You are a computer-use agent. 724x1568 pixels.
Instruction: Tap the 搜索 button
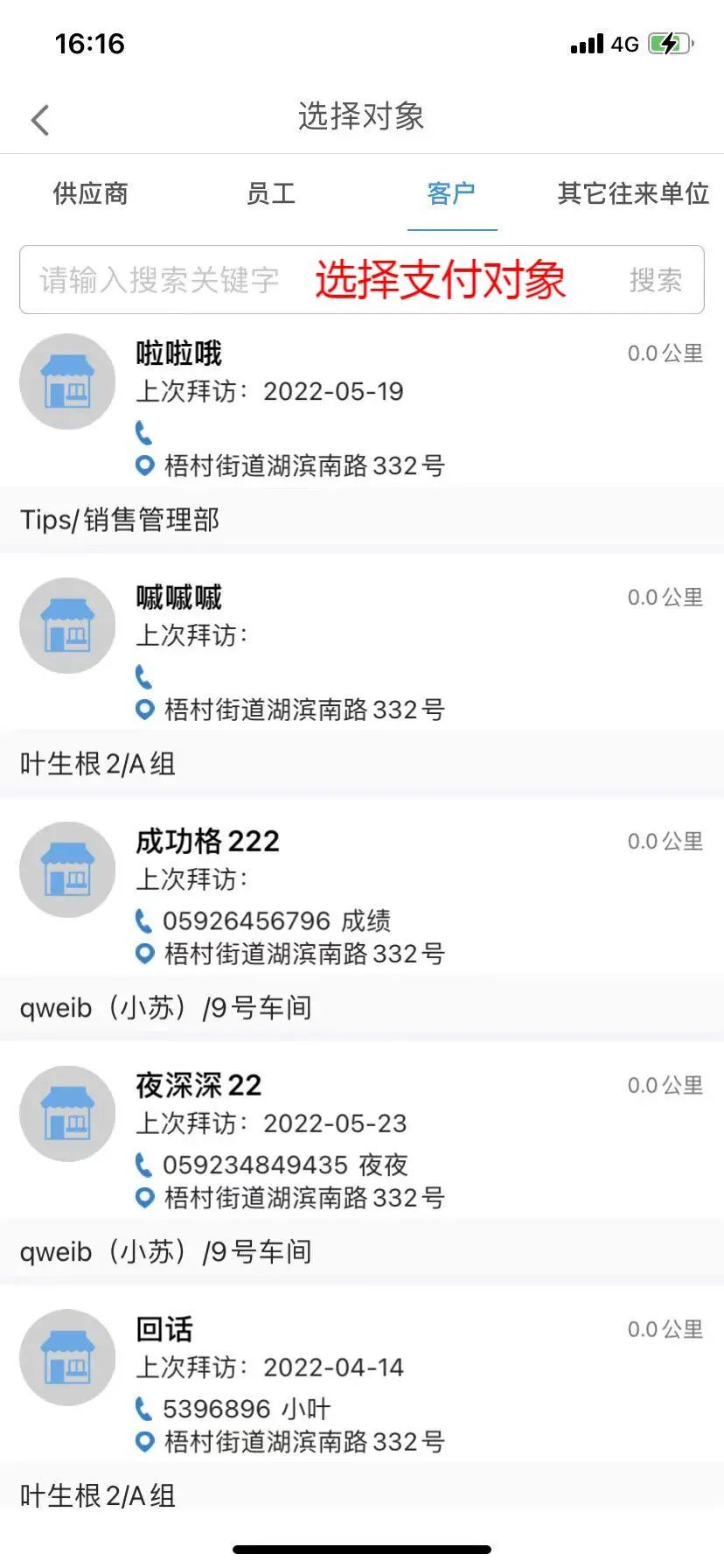click(x=655, y=280)
